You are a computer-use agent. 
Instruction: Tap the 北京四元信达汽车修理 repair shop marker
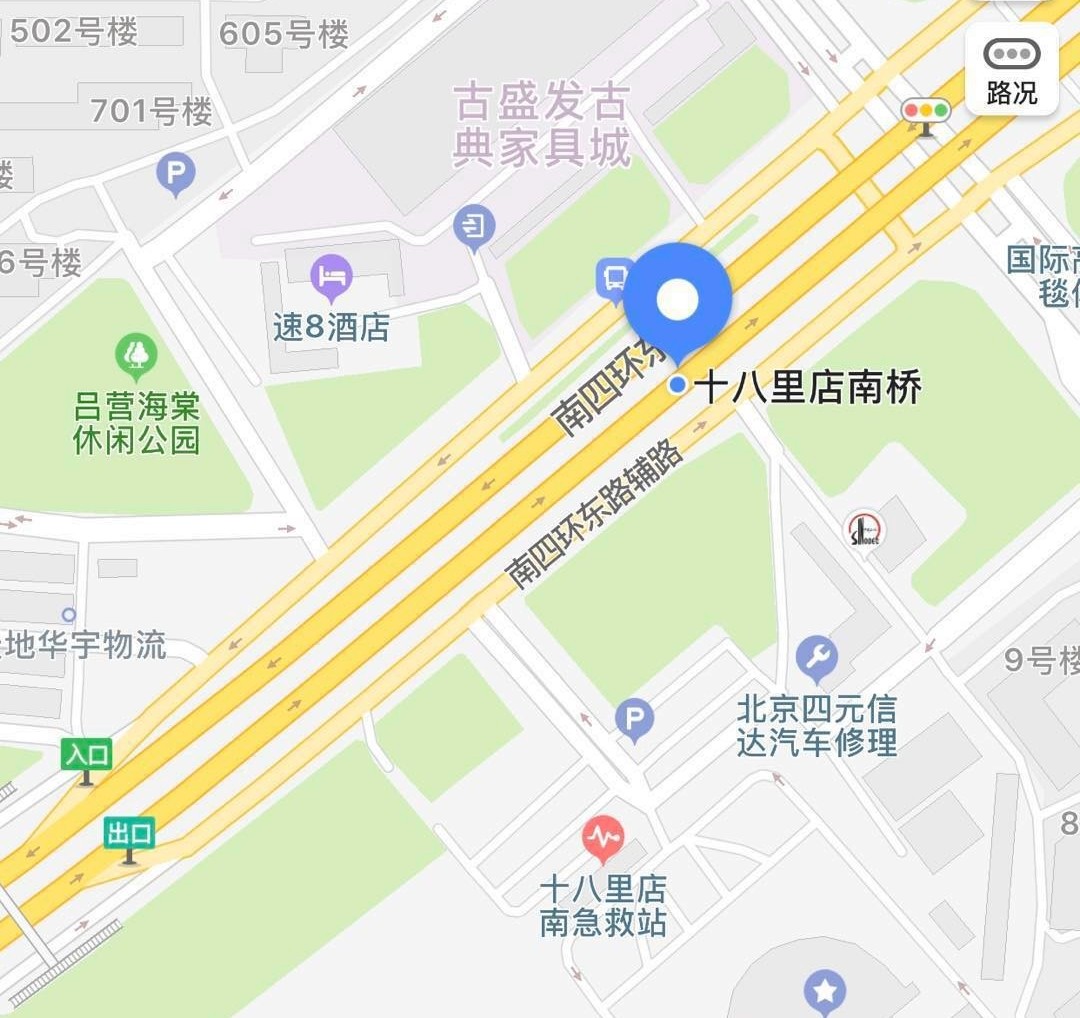click(816, 658)
